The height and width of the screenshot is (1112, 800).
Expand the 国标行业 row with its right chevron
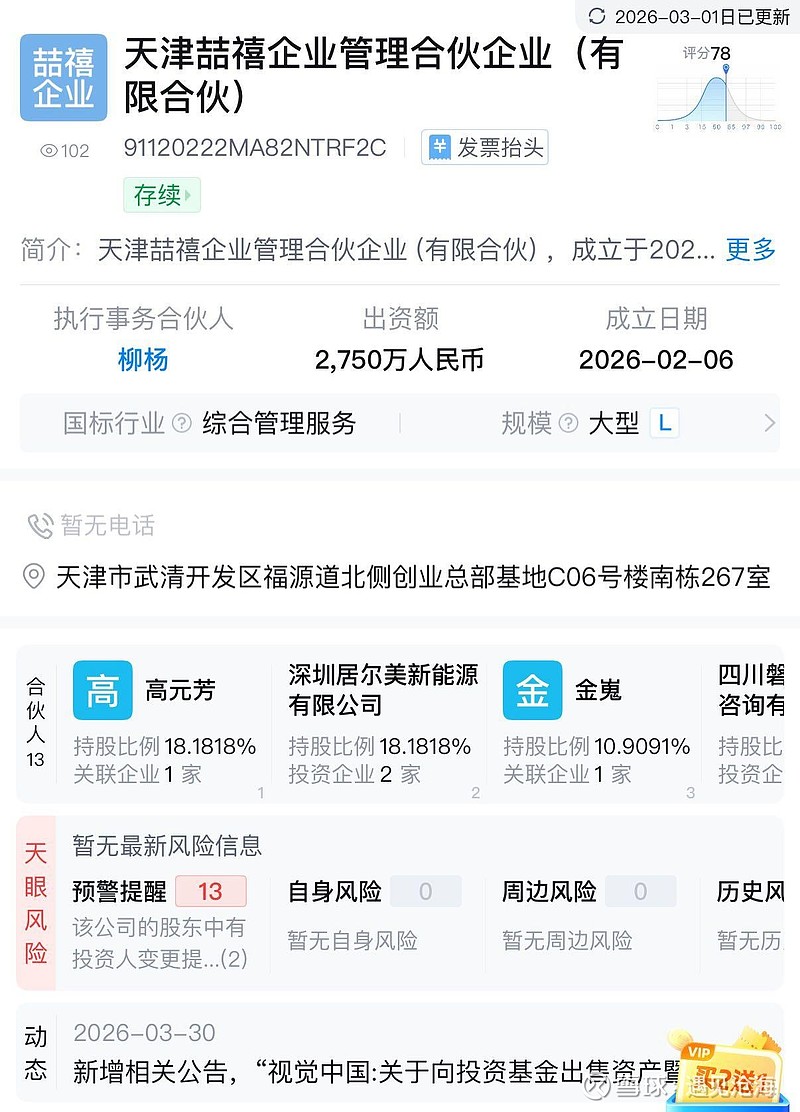click(x=771, y=424)
